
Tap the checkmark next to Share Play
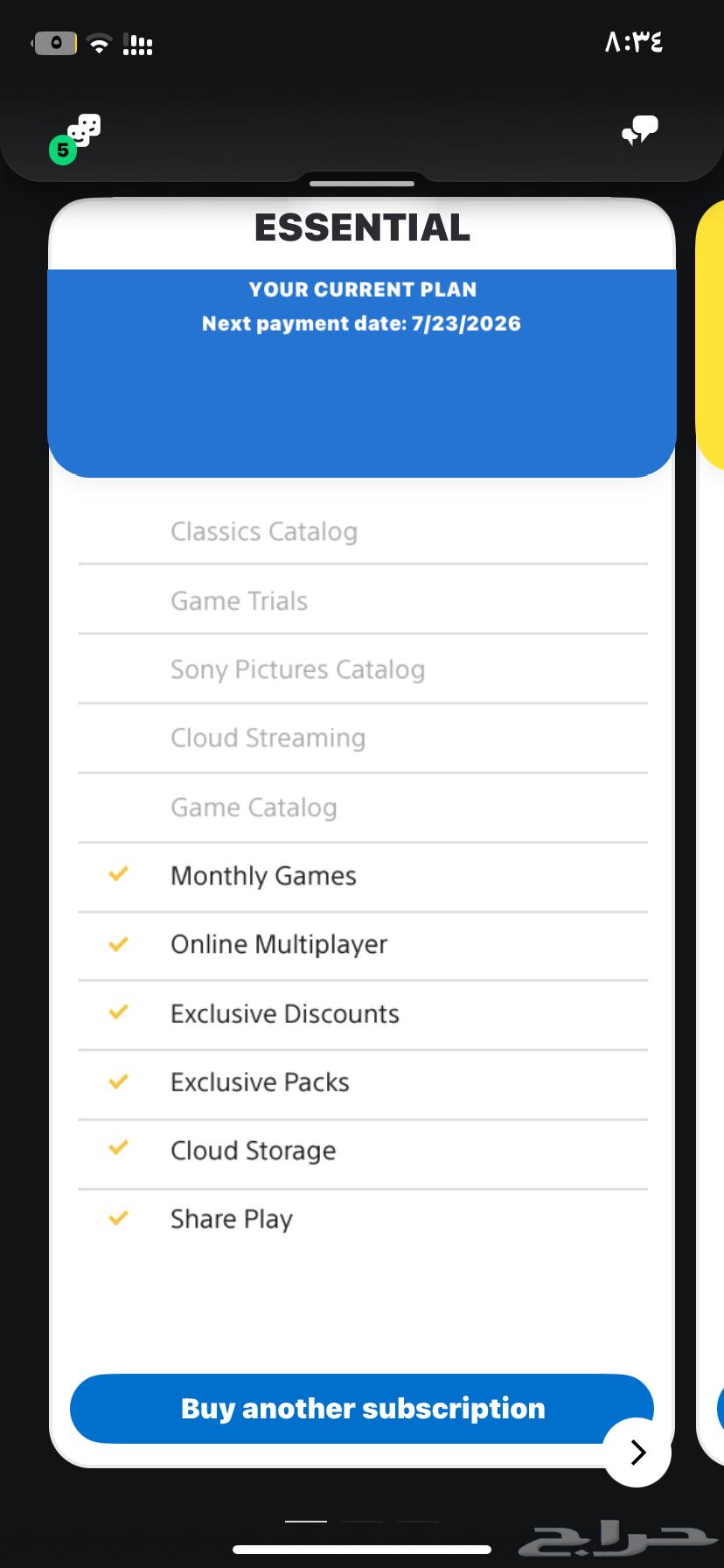(x=119, y=1218)
